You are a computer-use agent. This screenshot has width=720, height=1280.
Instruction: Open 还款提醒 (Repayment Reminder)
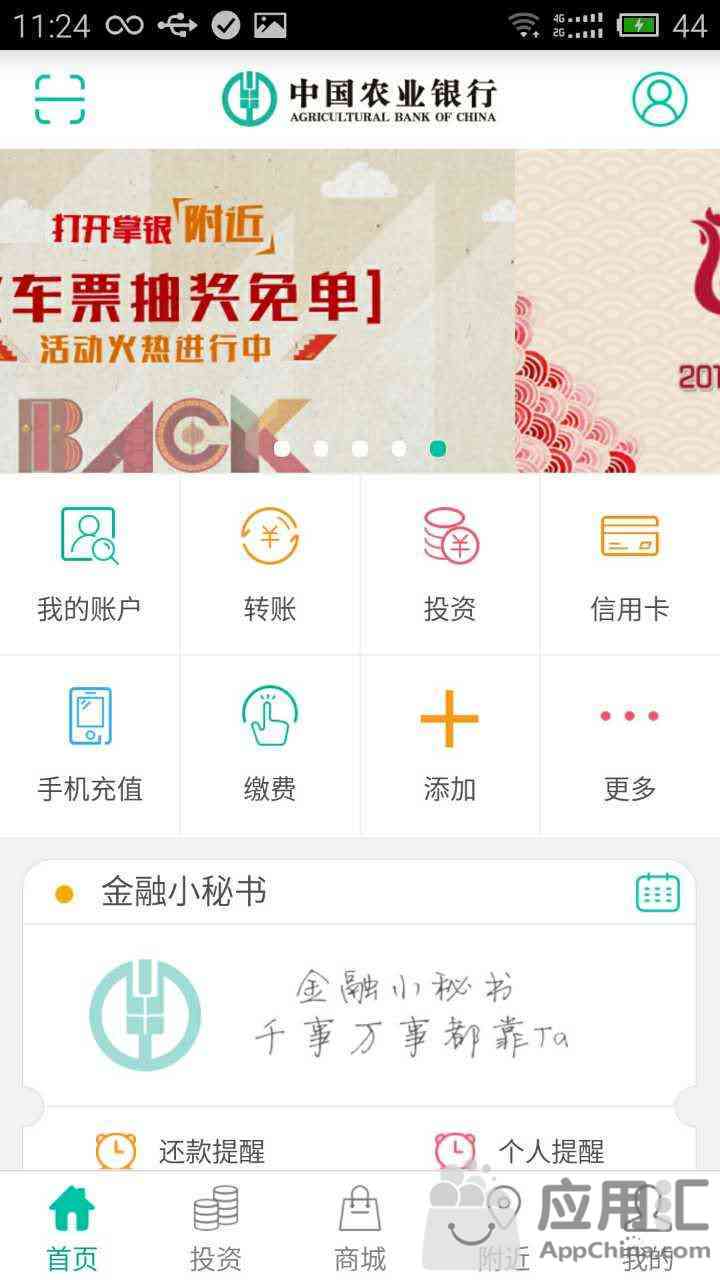click(x=180, y=1151)
